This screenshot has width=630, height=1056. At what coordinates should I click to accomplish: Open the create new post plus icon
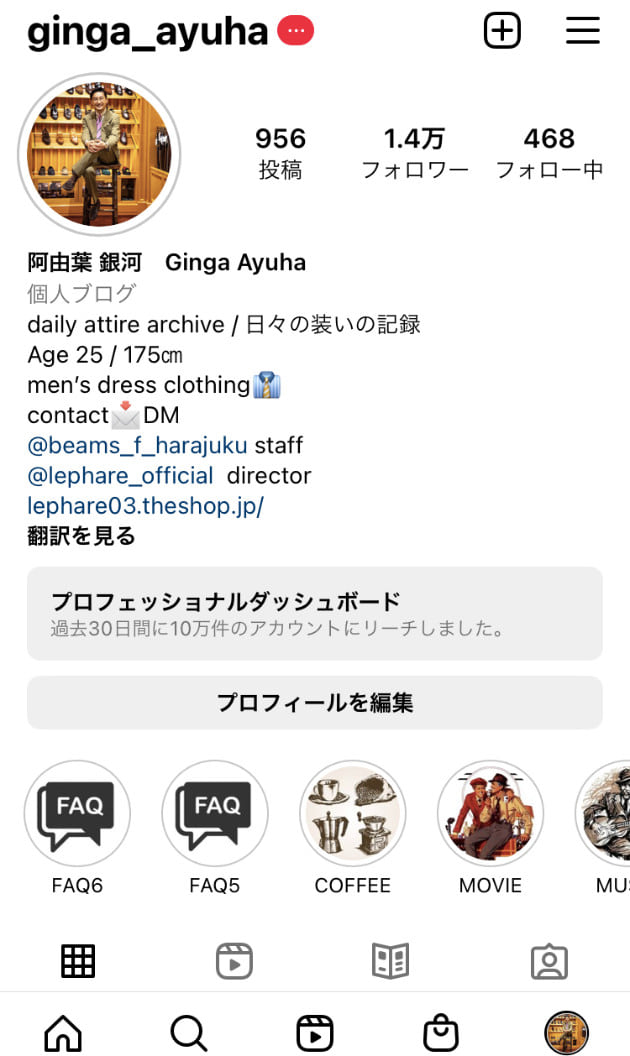502,31
